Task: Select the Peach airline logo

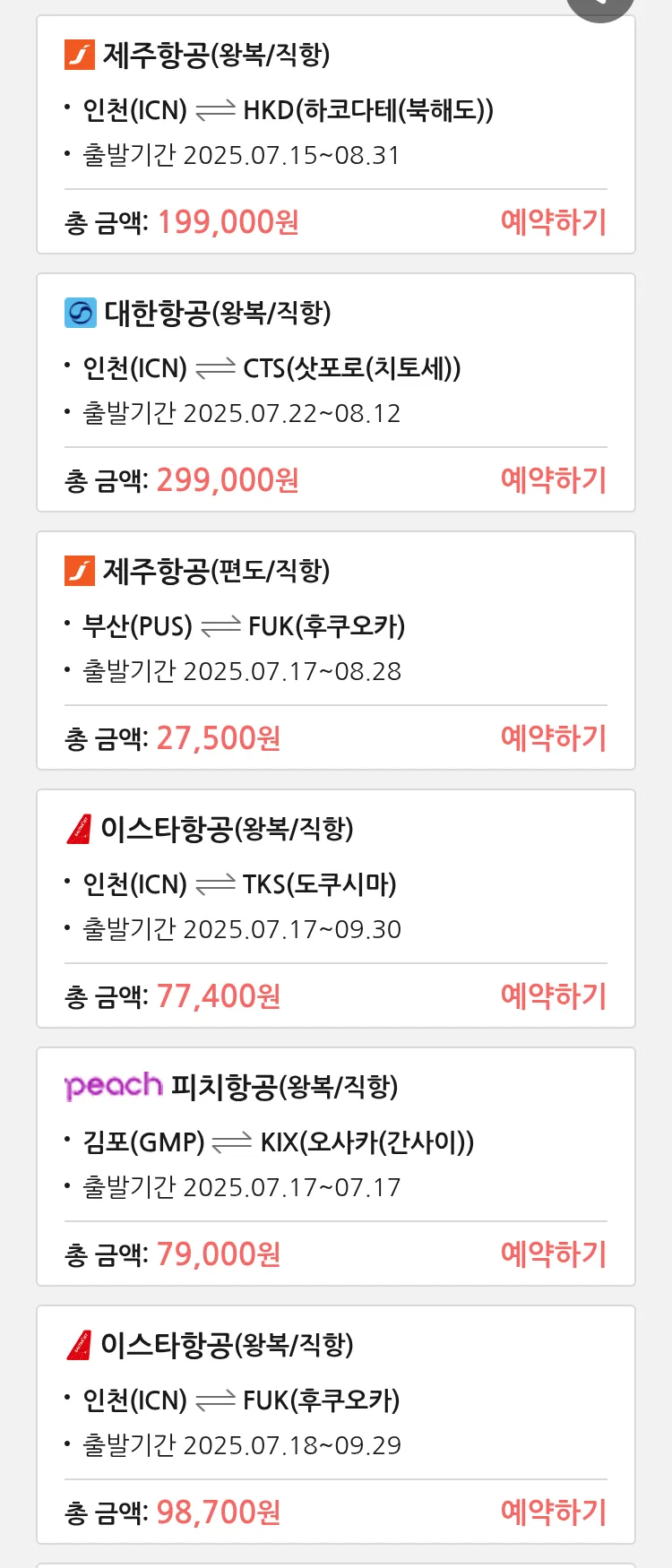Action: (x=112, y=1086)
